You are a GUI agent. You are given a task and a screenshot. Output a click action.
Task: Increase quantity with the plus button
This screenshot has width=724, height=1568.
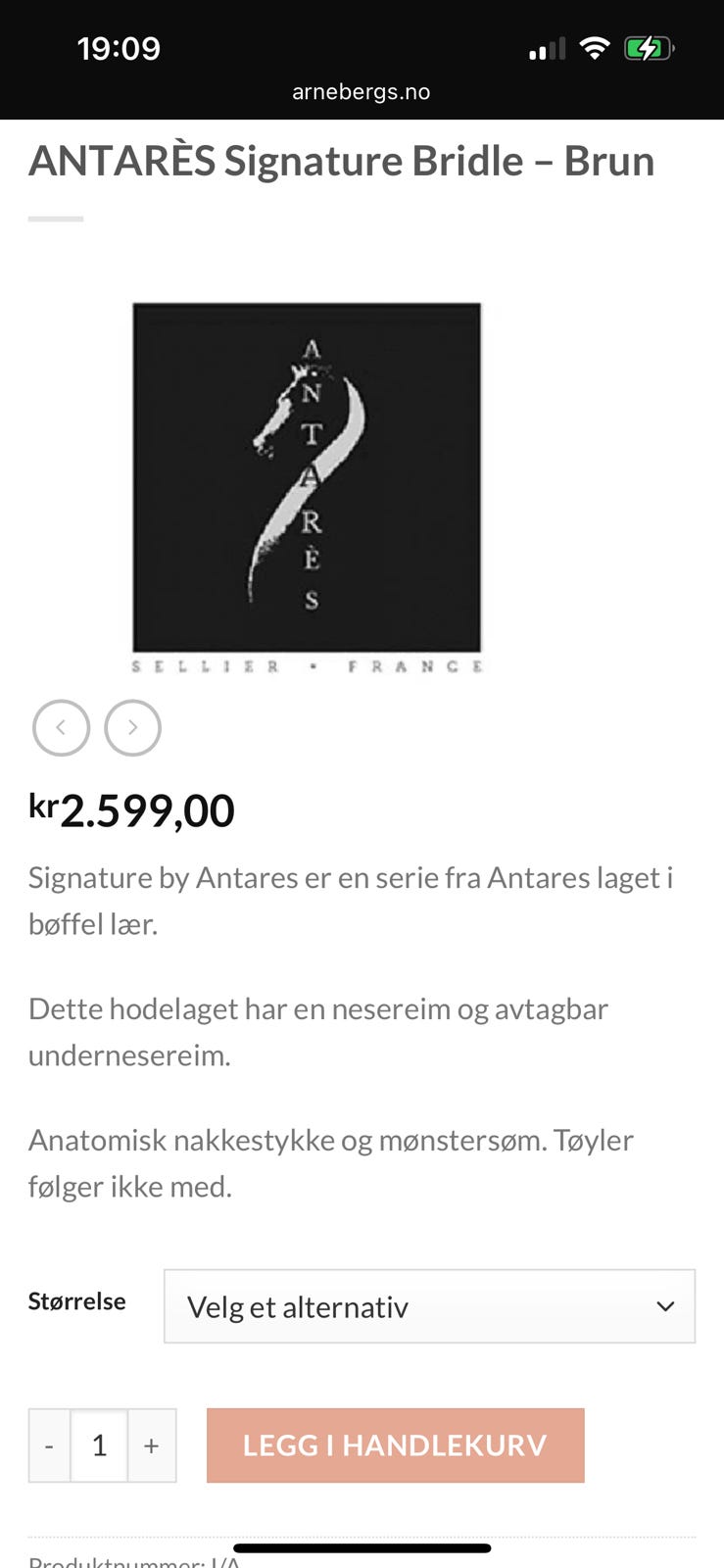click(x=152, y=1445)
